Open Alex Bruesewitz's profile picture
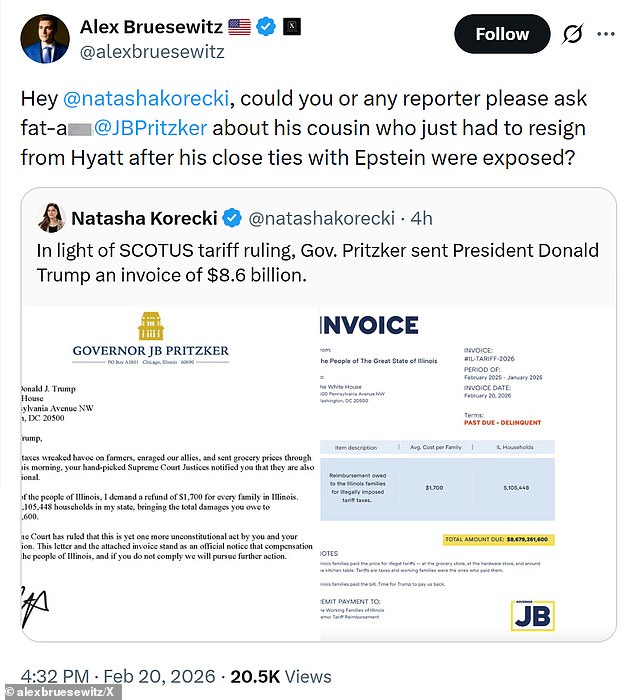 point(44,39)
